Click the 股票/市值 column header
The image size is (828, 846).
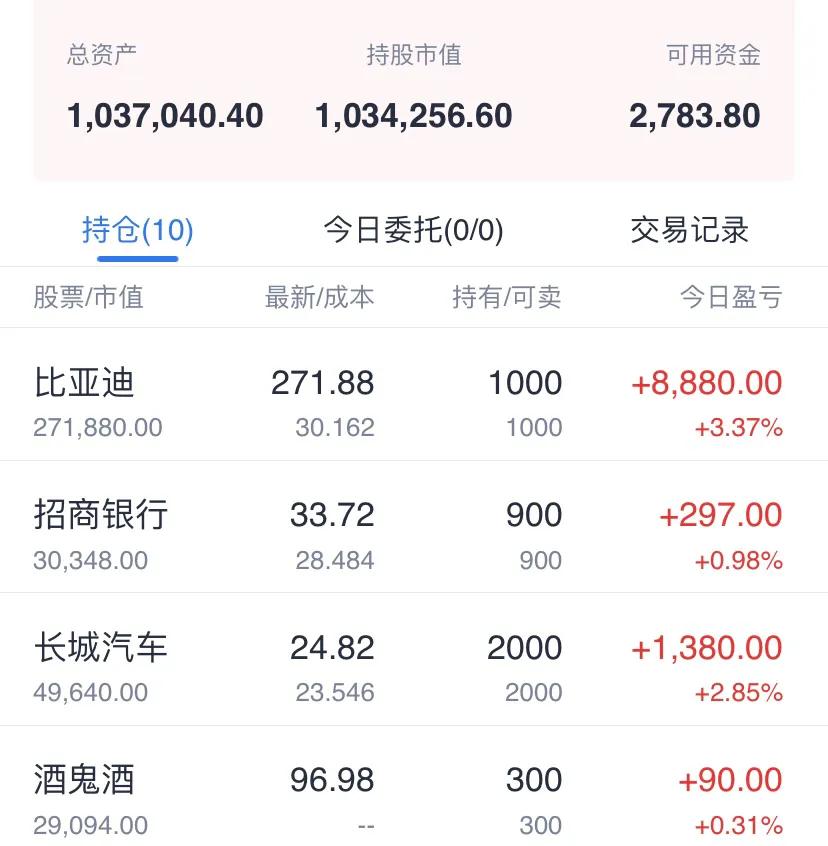tap(85, 297)
